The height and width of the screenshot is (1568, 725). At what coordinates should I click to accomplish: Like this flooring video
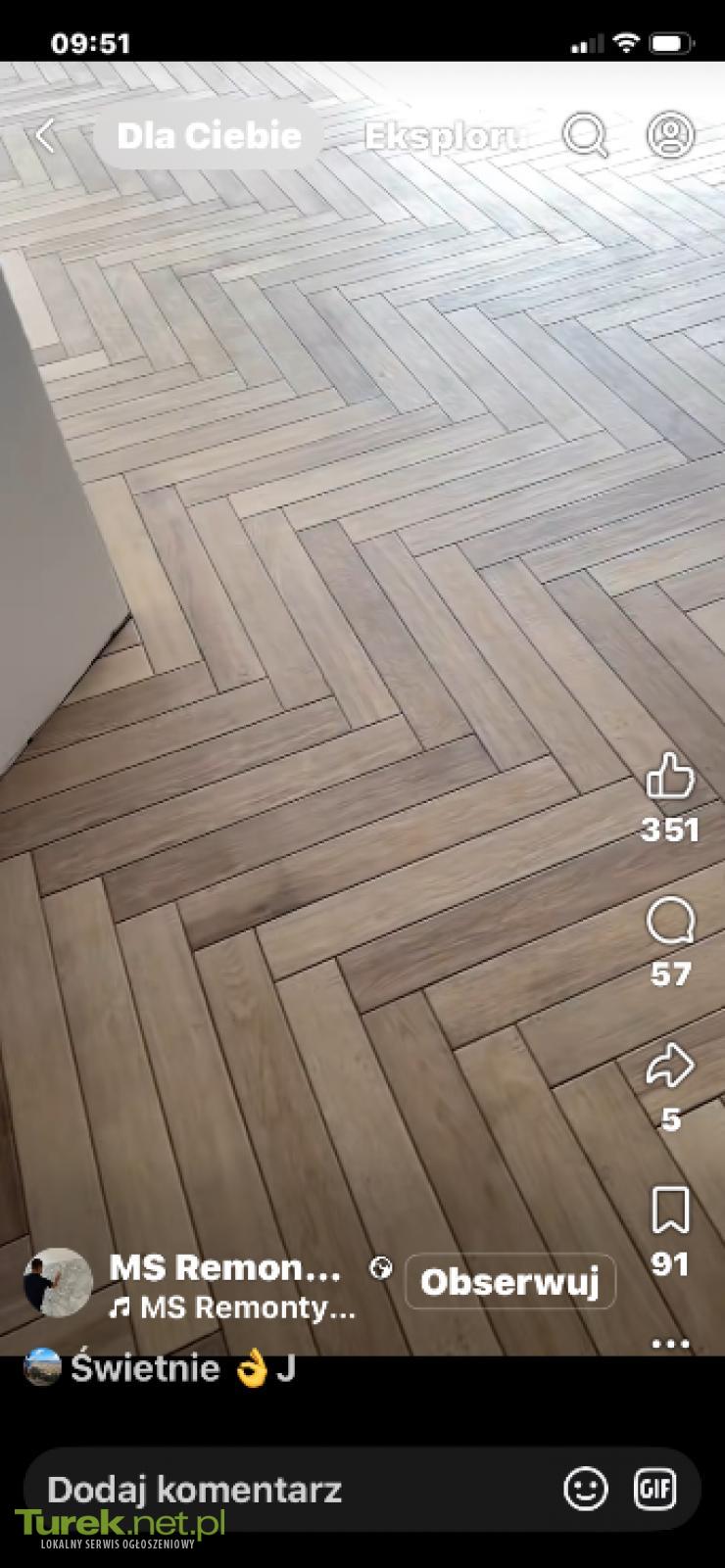pos(670,778)
